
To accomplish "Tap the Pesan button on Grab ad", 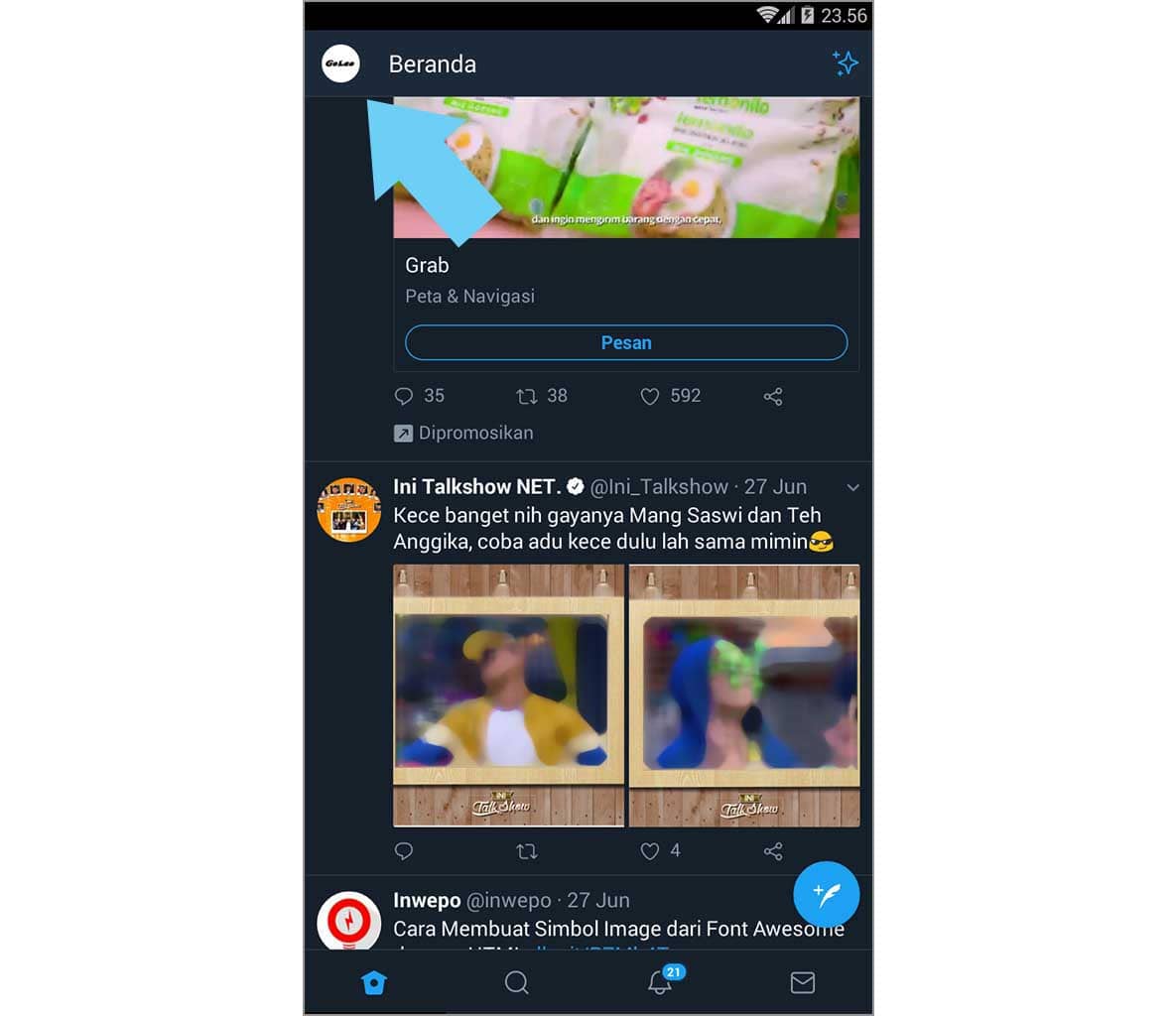I will click(x=626, y=342).
